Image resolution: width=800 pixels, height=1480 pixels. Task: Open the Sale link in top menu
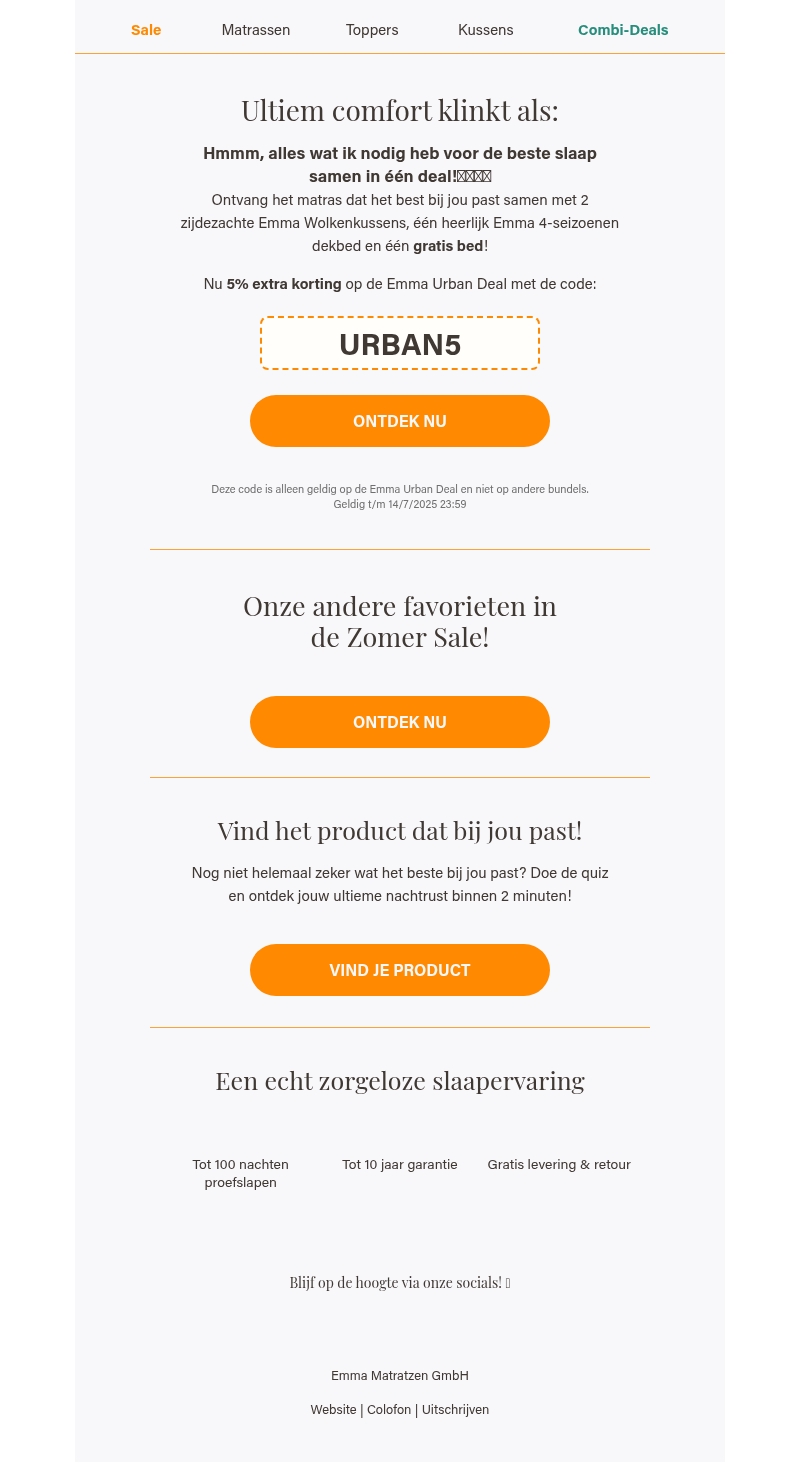click(146, 30)
